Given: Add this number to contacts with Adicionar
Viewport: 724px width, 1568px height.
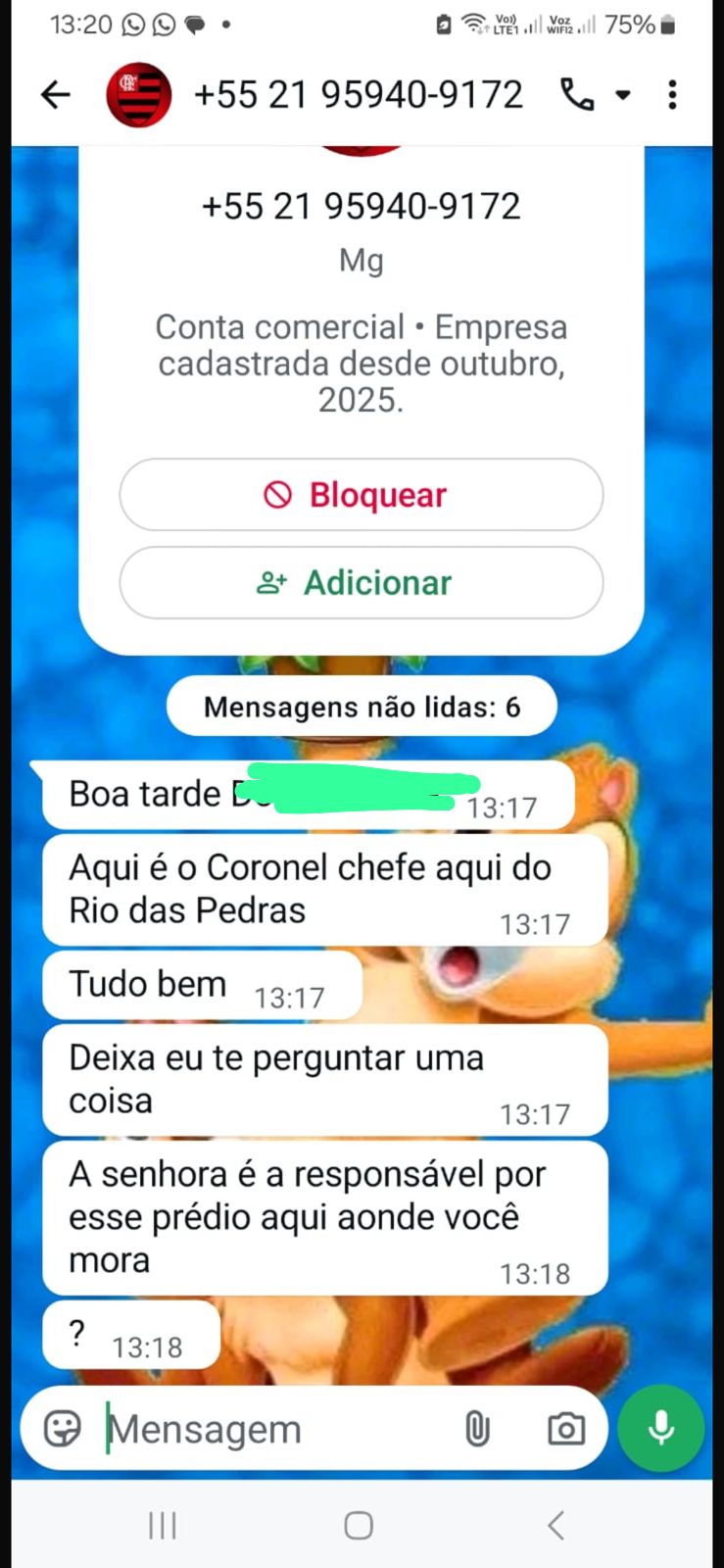Looking at the screenshot, I should (361, 583).
